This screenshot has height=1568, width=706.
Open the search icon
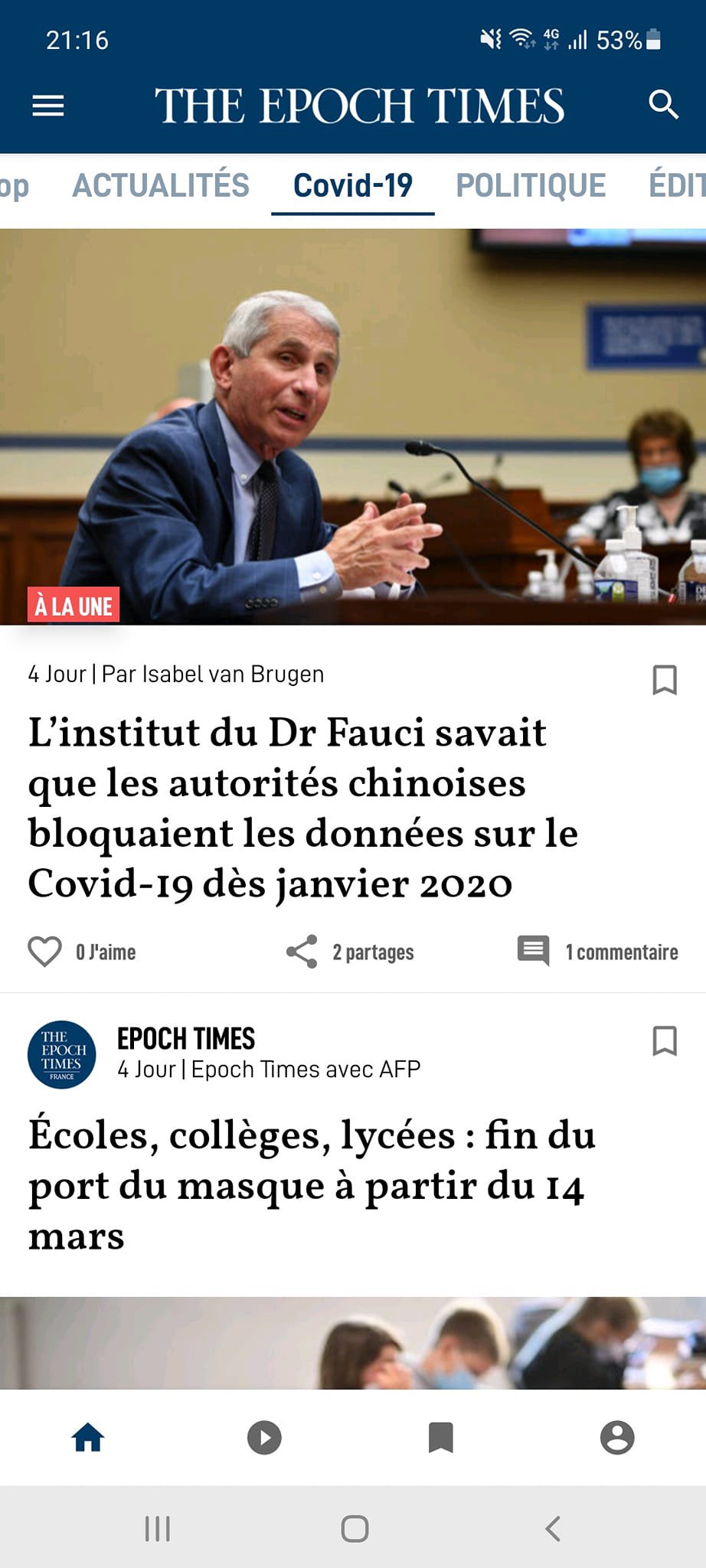tap(663, 104)
